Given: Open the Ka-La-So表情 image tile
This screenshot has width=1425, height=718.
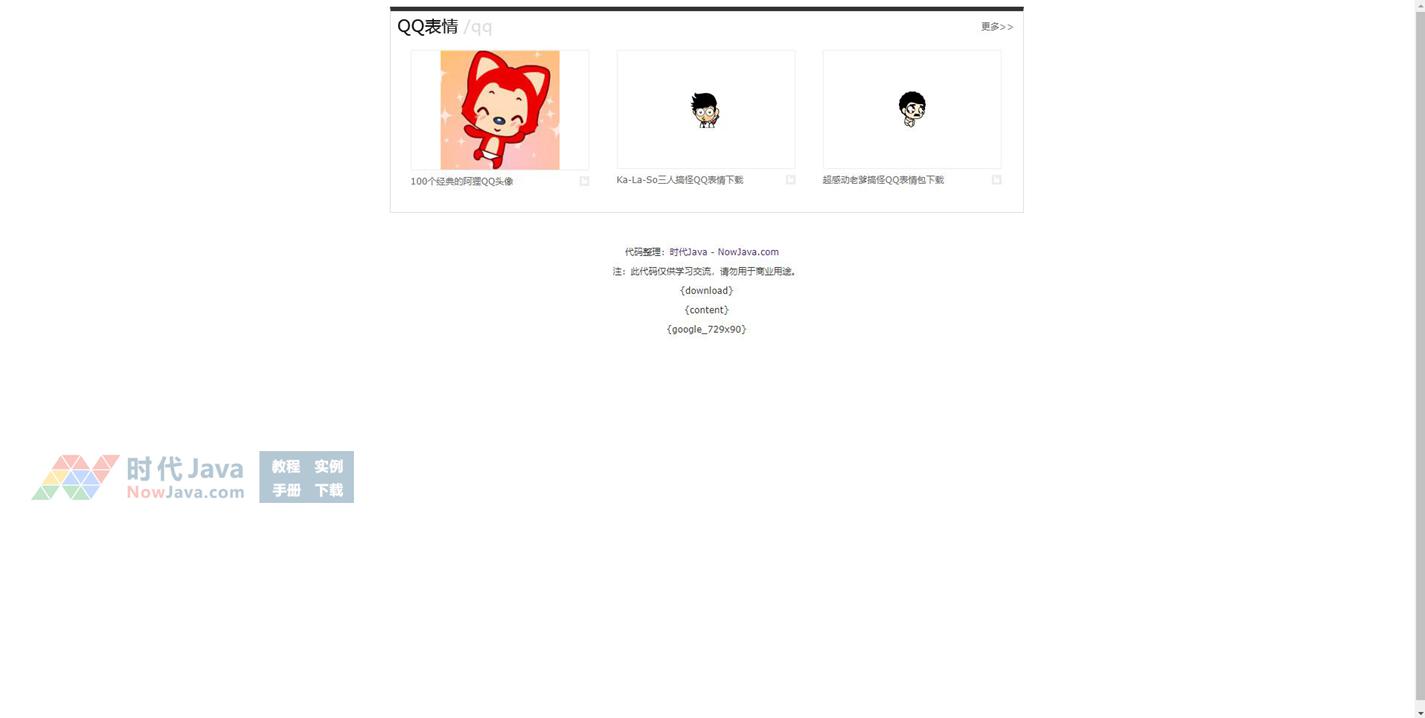Looking at the screenshot, I should pyautogui.click(x=706, y=110).
